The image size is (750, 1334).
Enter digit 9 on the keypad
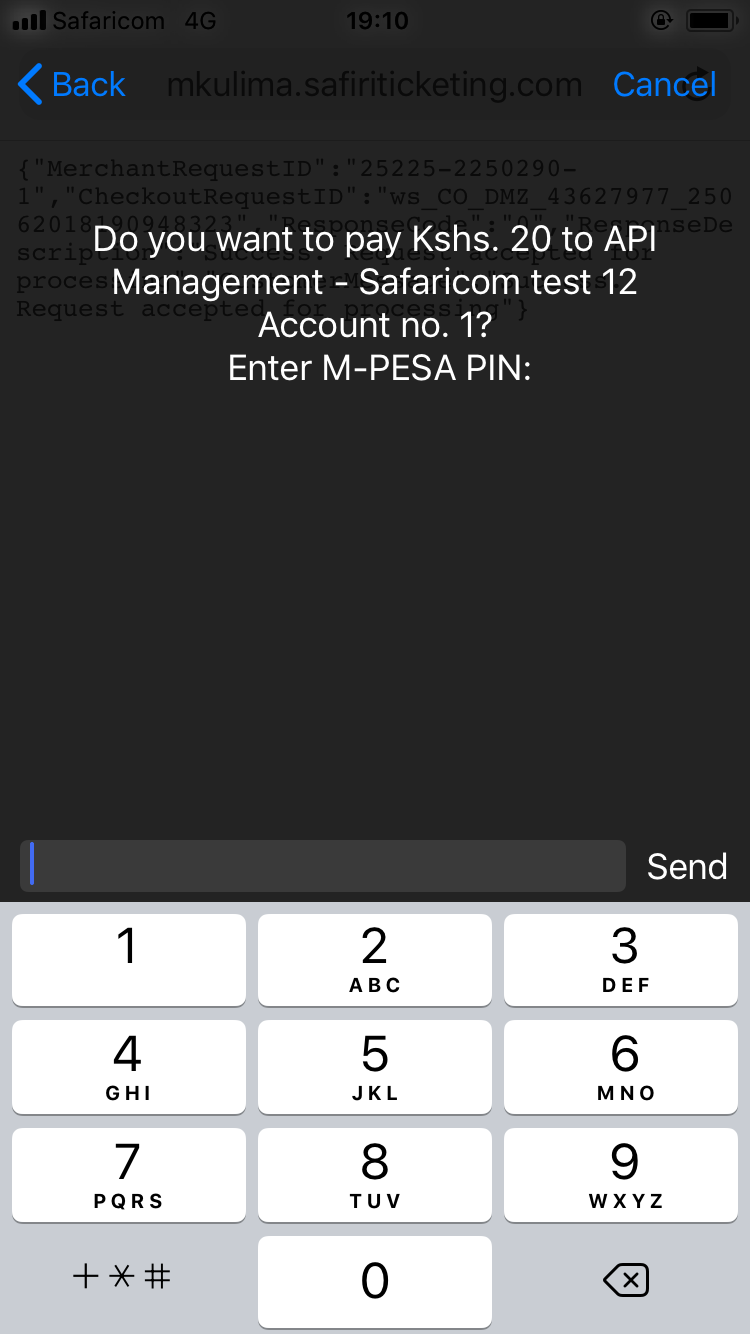(621, 1174)
